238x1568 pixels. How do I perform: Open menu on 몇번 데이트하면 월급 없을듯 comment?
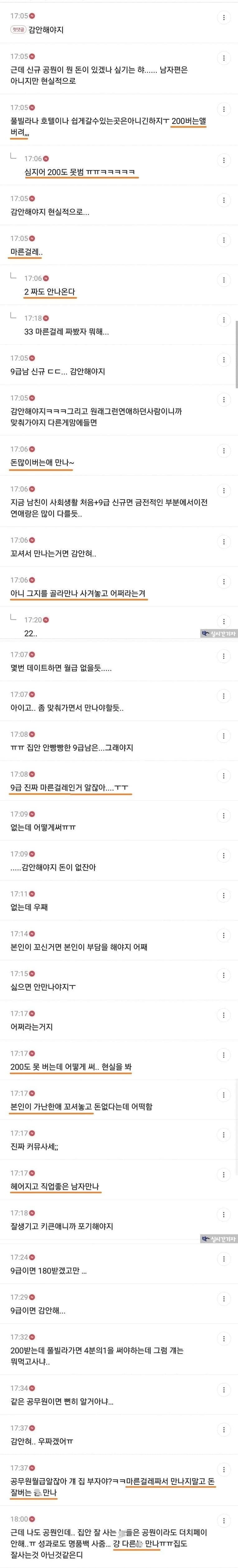223,656
